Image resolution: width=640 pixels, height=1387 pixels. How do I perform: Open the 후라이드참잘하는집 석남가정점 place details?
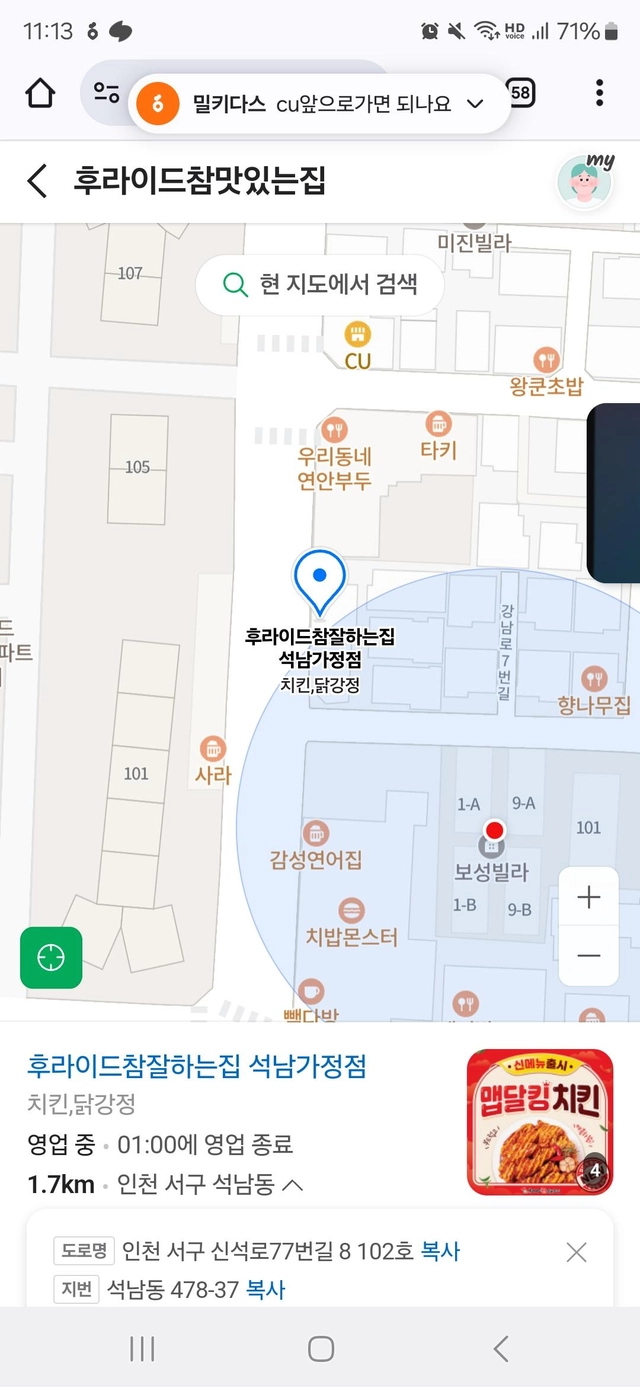click(197, 1066)
